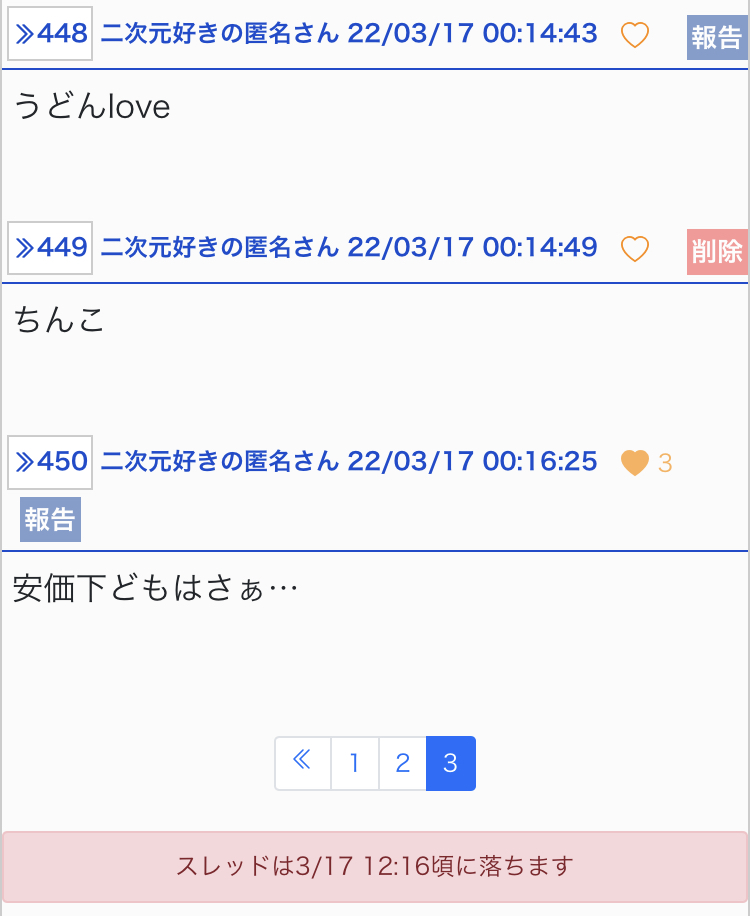Screen dimensions: 750x916
Task: Tap the filled heart on post 450
Action: (635, 463)
